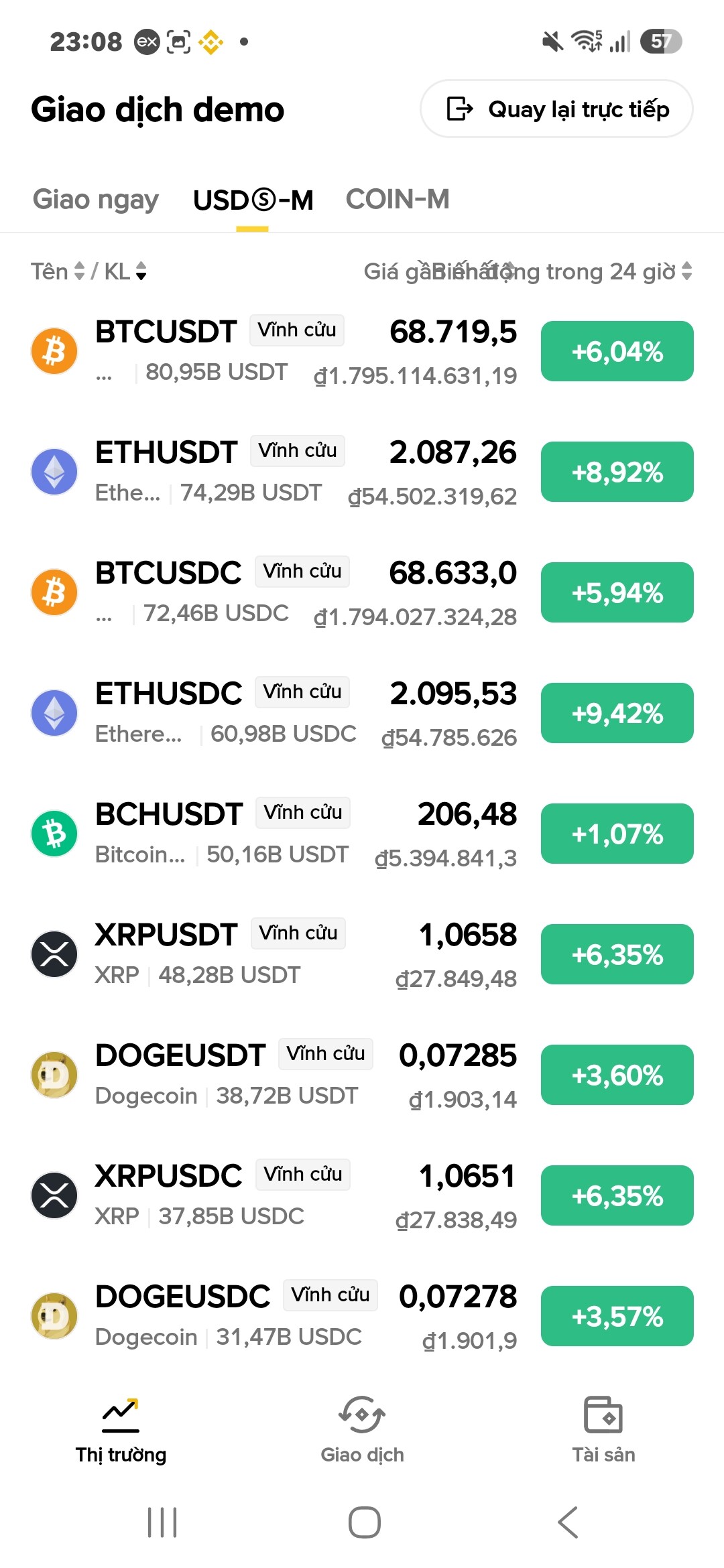Image resolution: width=724 pixels, height=1568 pixels.
Task: Go back with the system back button
Action: pos(567,1522)
